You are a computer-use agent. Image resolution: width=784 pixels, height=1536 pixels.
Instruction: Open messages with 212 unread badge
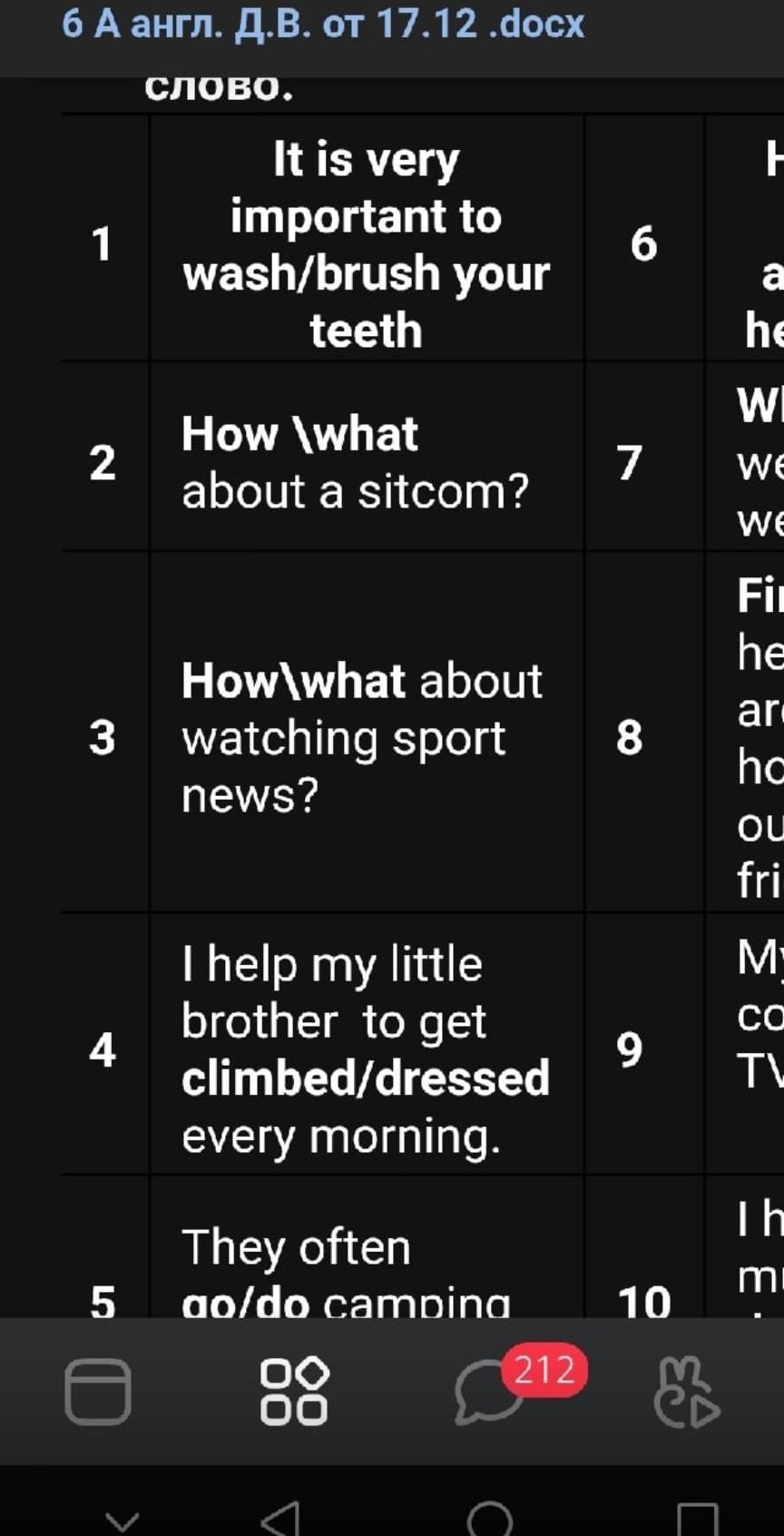(490, 1391)
